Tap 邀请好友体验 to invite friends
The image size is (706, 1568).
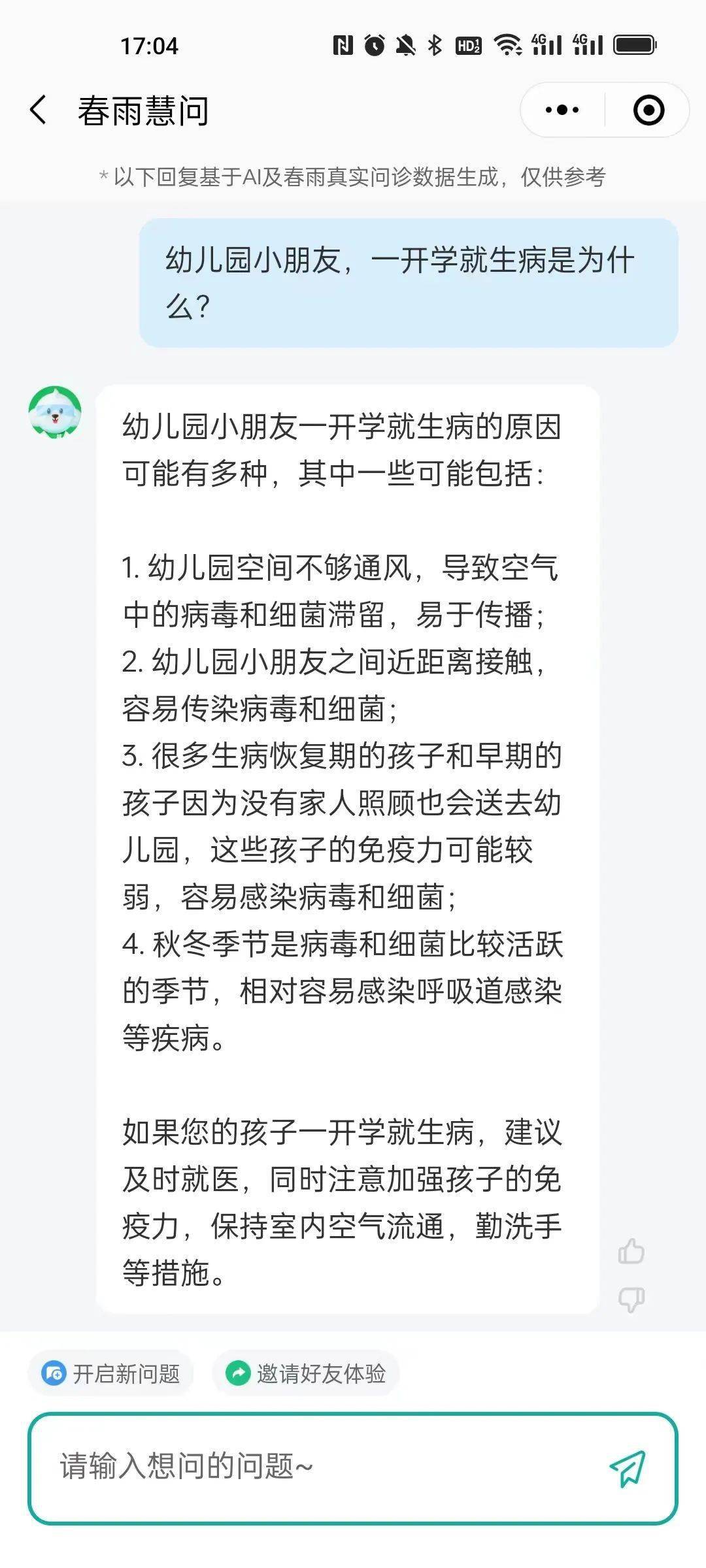pos(305,1373)
